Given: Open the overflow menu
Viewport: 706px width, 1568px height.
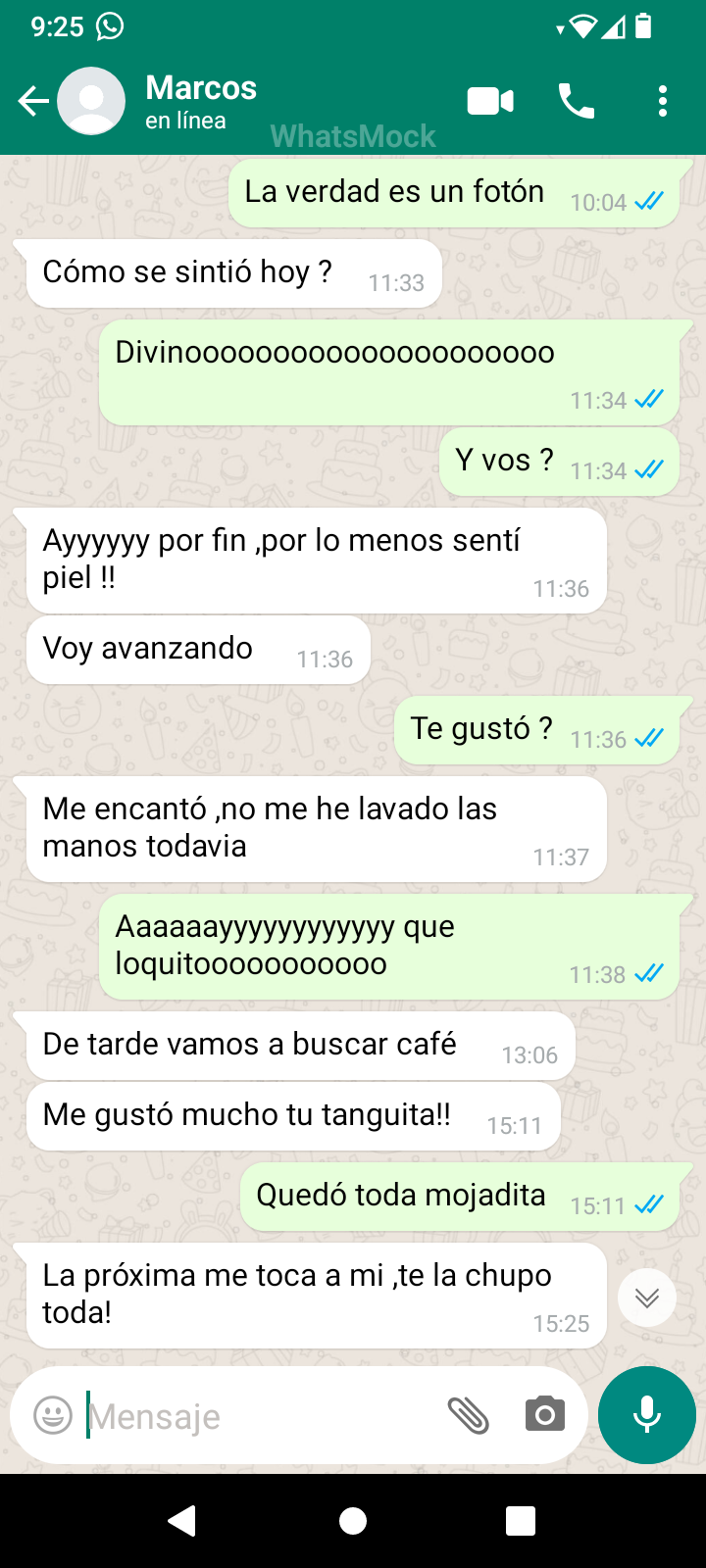Looking at the screenshot, I should point(663,101).
